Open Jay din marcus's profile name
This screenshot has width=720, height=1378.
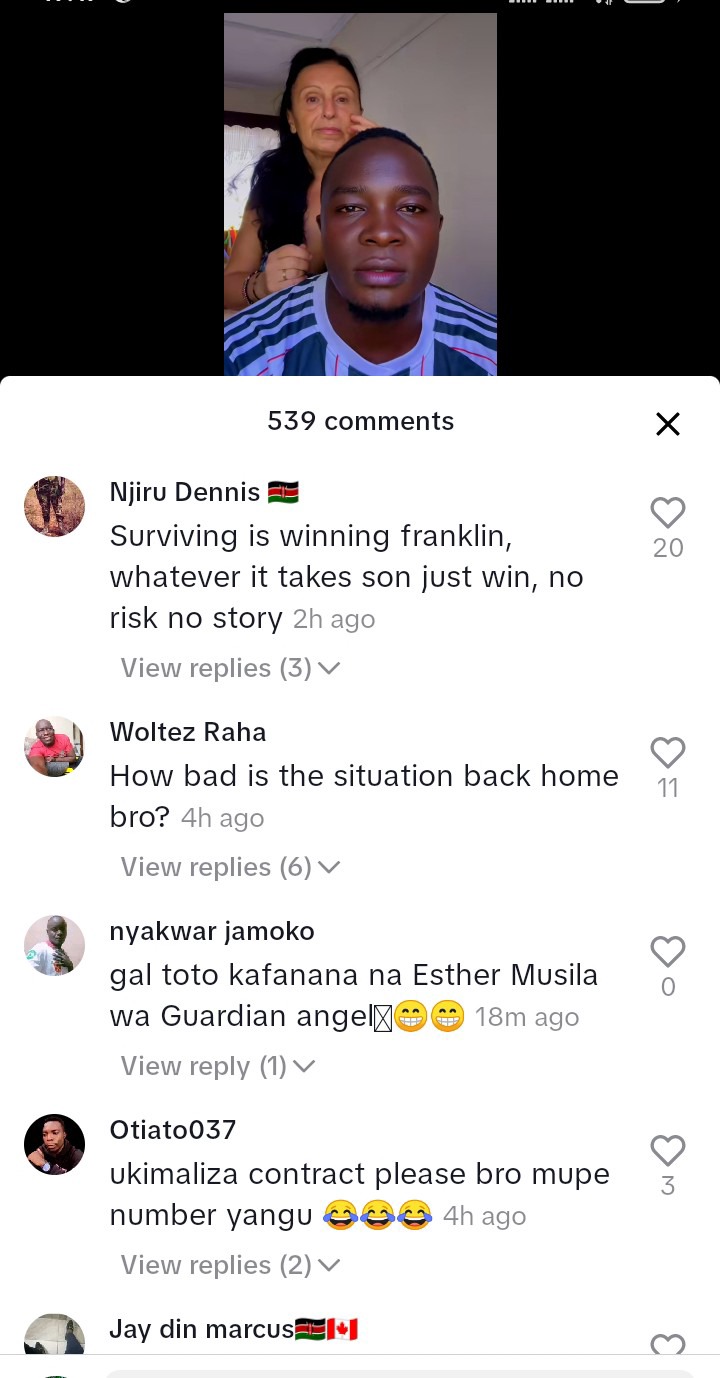click(201, 1329)
